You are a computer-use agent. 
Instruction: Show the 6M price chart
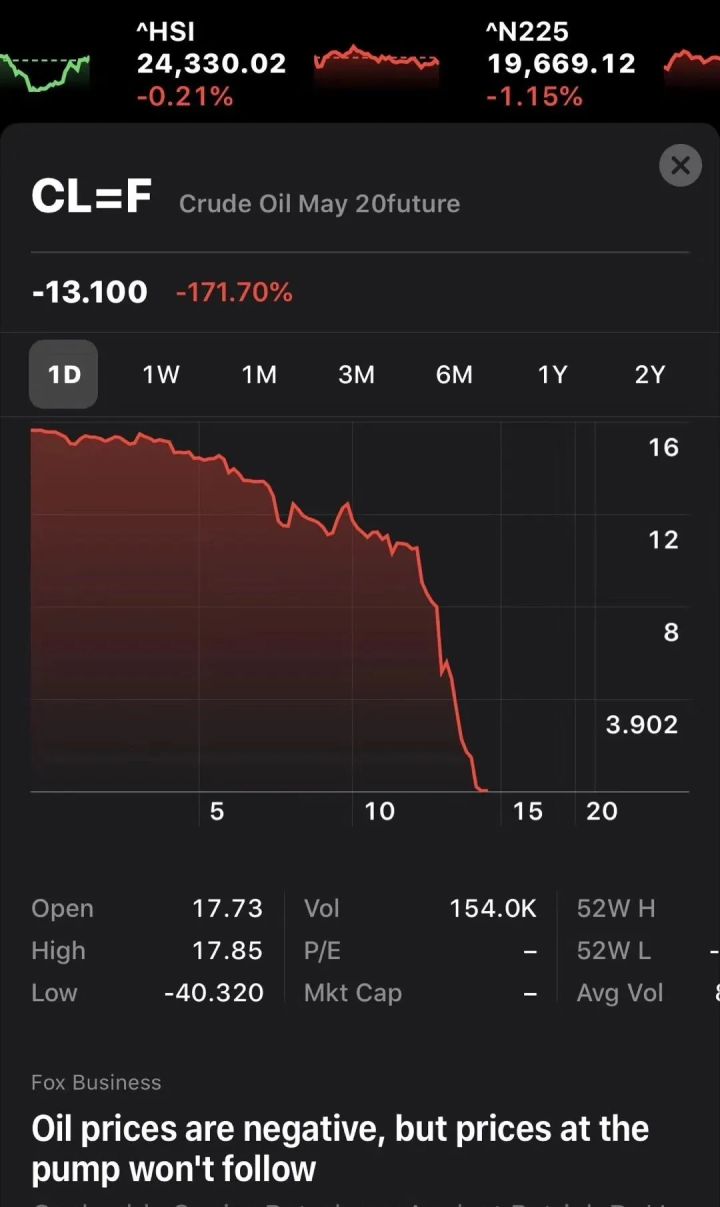pos(454,375)
